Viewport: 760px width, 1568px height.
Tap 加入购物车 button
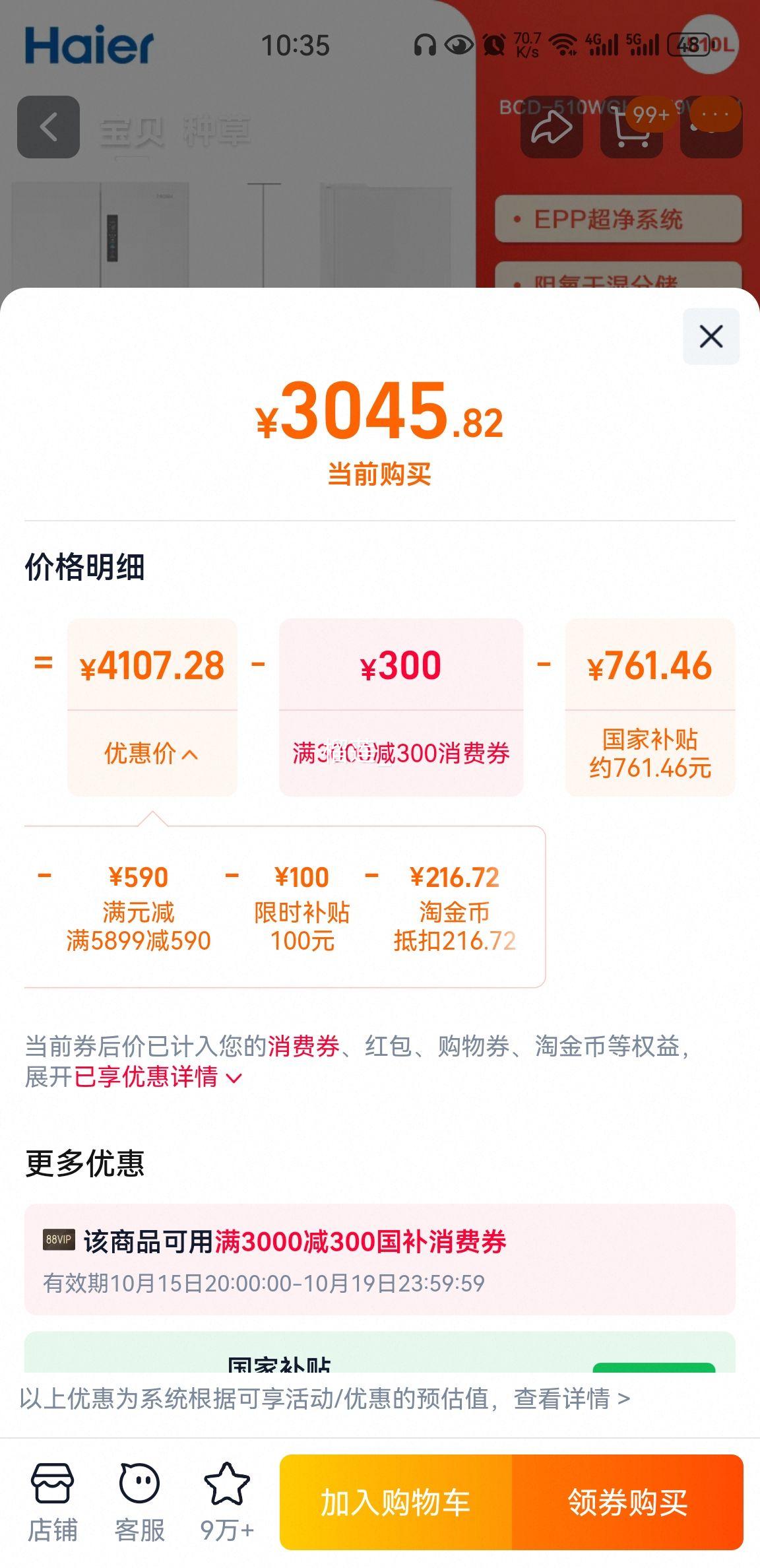[396, 1503]
